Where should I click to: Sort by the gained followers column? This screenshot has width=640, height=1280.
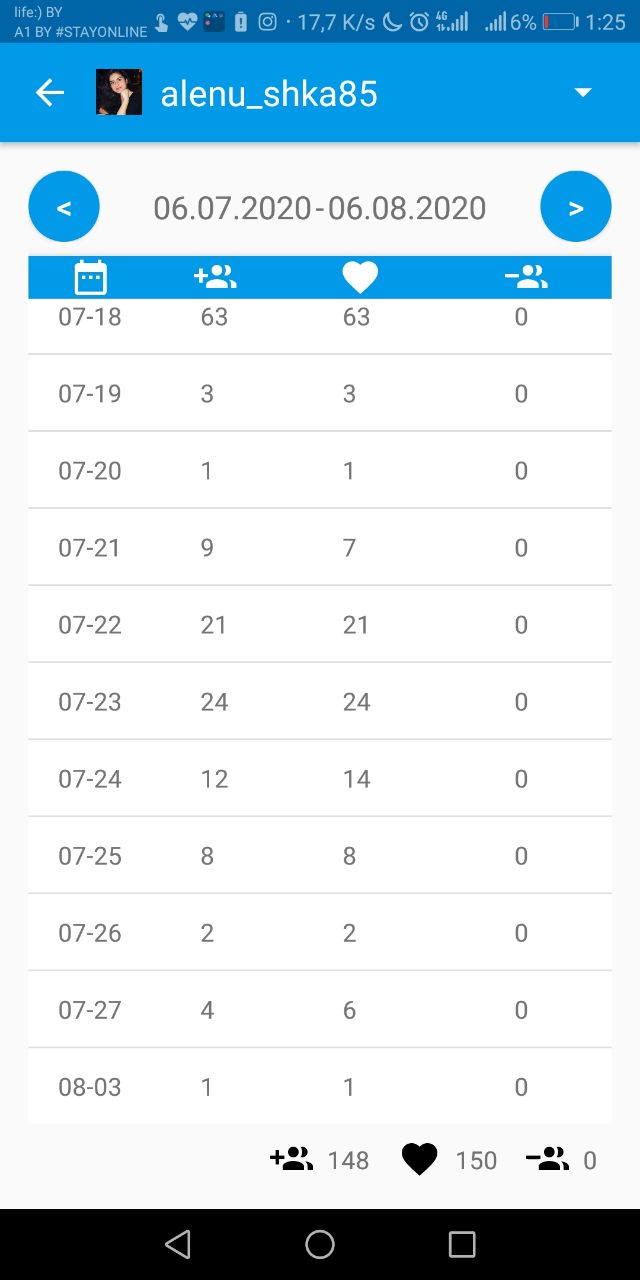coord(215,277)
